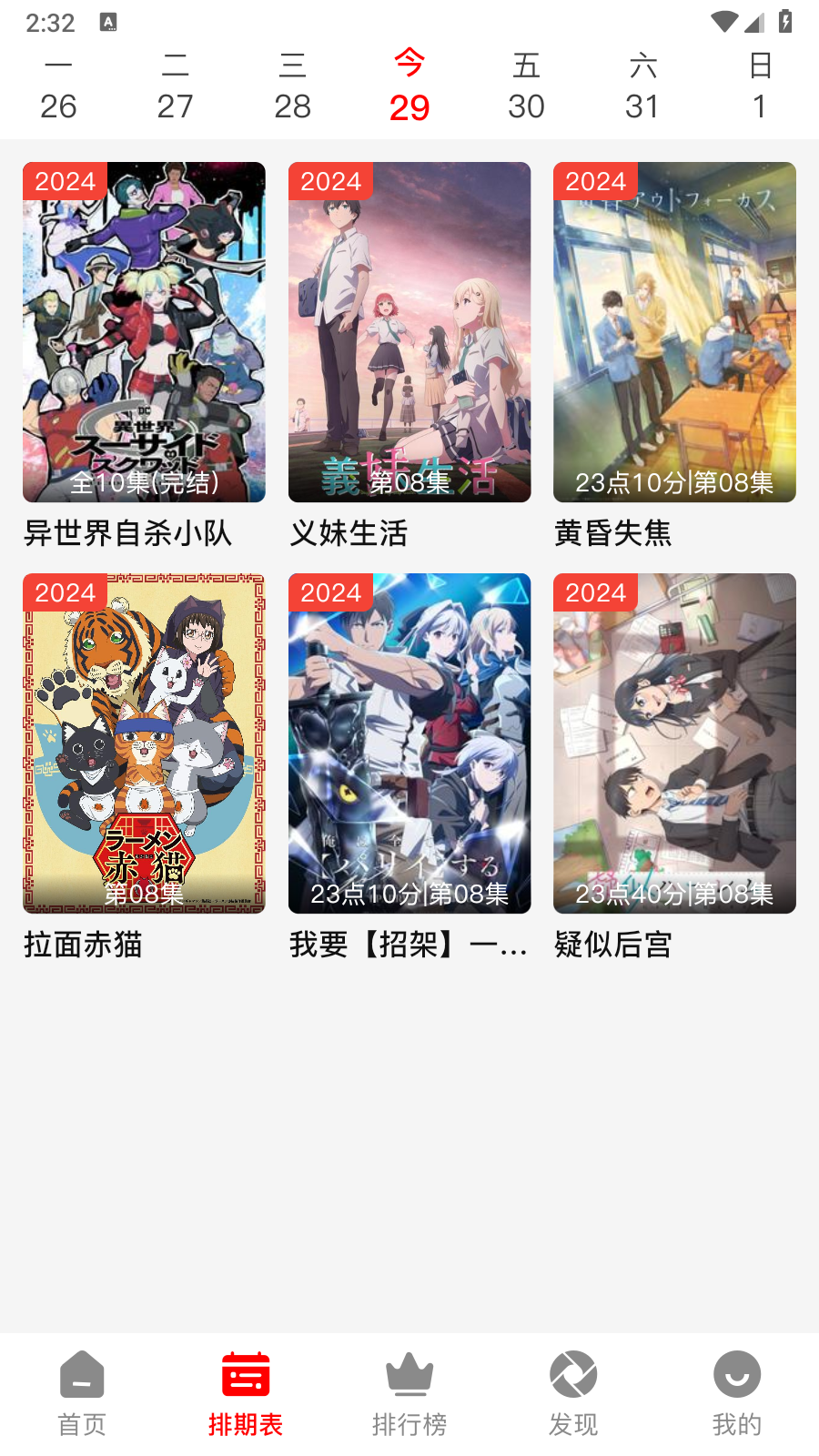819x1456 pixels.
Task: Open the 首页 home icon
Action: click(81, 1374)
